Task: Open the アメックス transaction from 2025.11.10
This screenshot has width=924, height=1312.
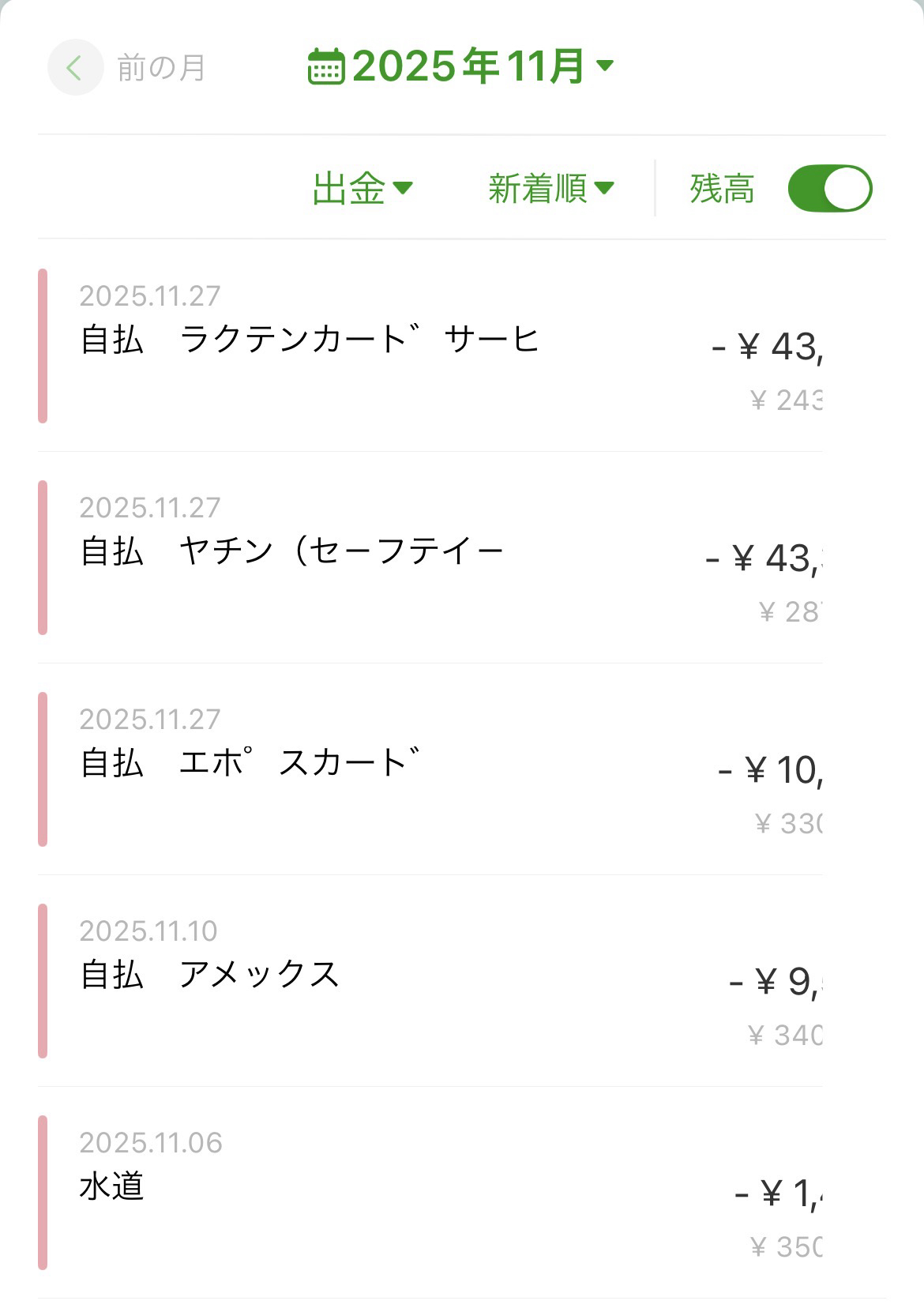Action: point(430,981)
